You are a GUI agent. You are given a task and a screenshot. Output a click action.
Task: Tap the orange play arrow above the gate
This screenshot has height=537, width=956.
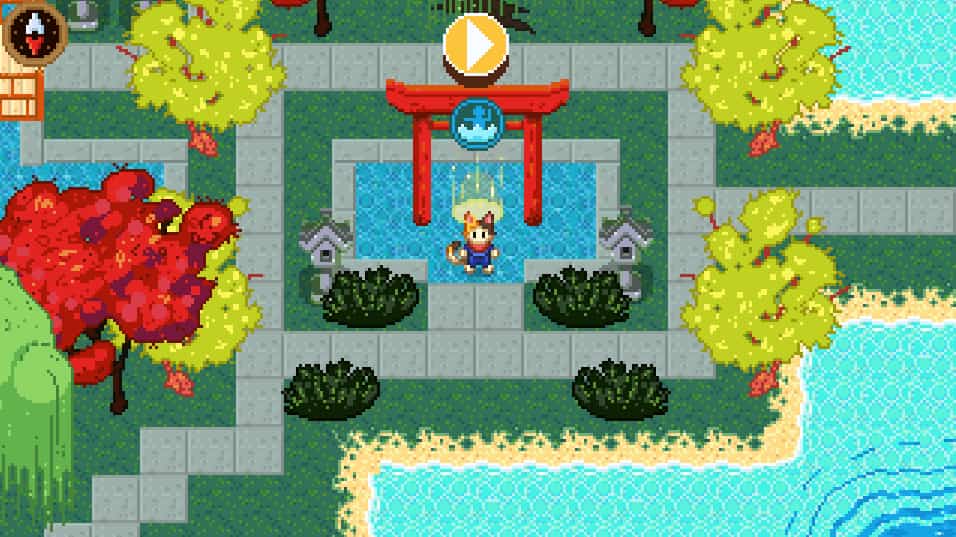point(476,46)
